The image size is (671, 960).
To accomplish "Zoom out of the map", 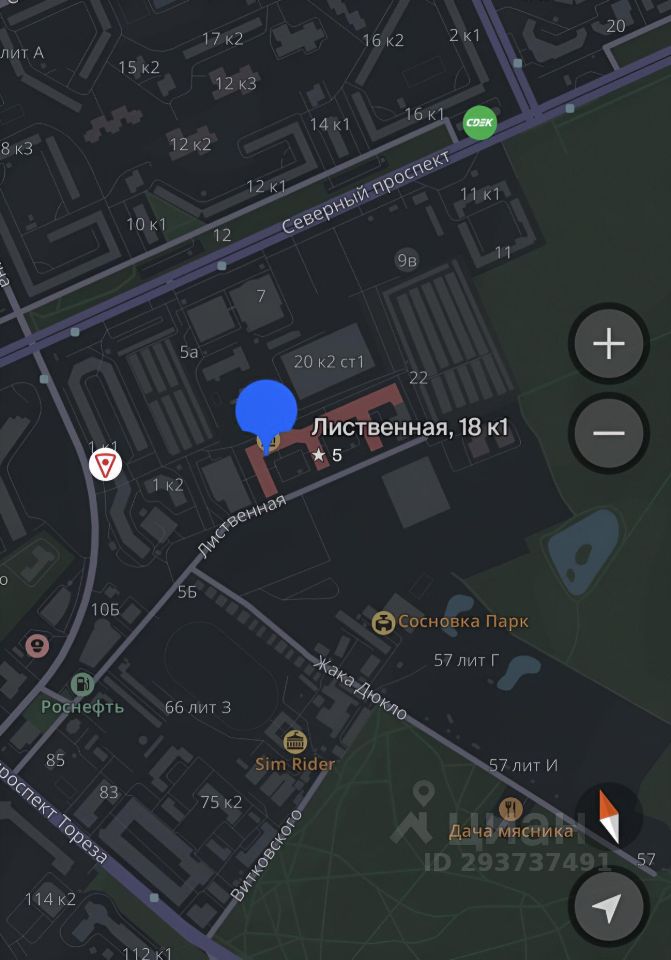I will pos(608,433).
